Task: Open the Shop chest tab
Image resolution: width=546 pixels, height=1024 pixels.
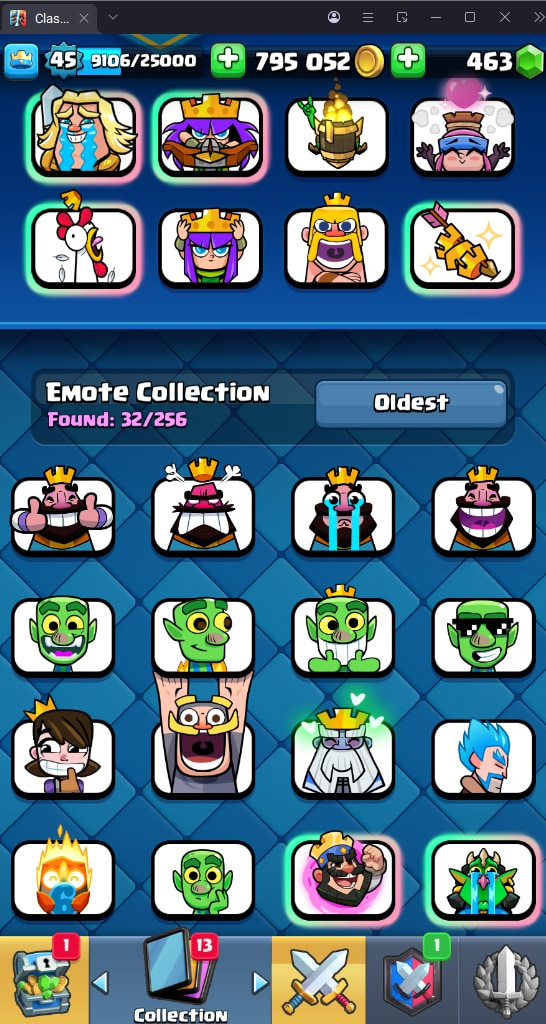Action: 44,980
